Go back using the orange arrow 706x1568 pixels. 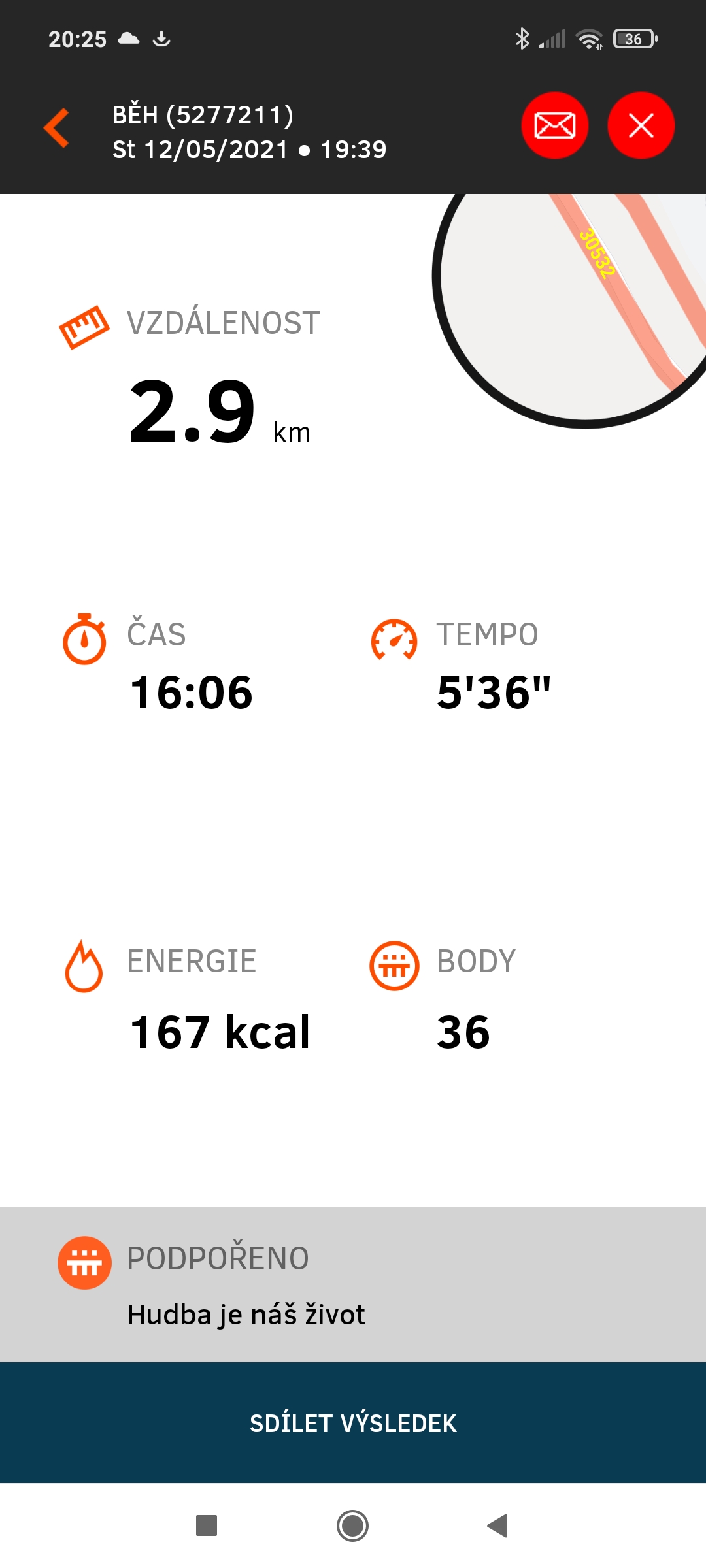click(x=56, y=128)
